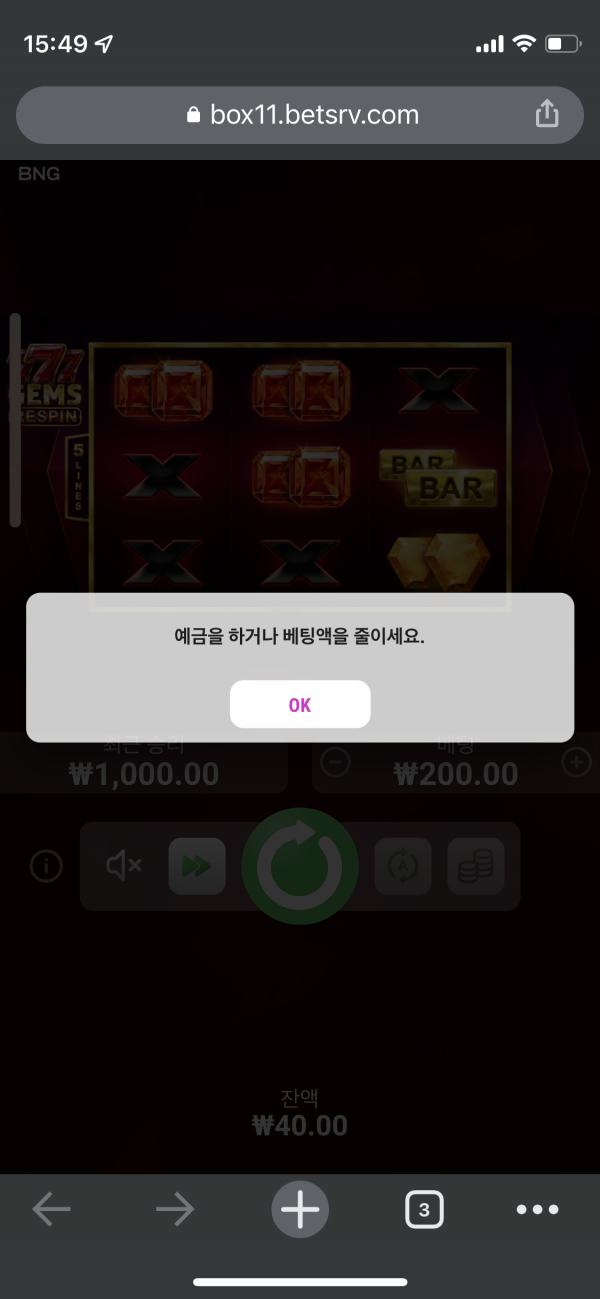Screen dimensions: 600x1299
Task: Dismiss the dialog with OK
Action: pos(300,704)
